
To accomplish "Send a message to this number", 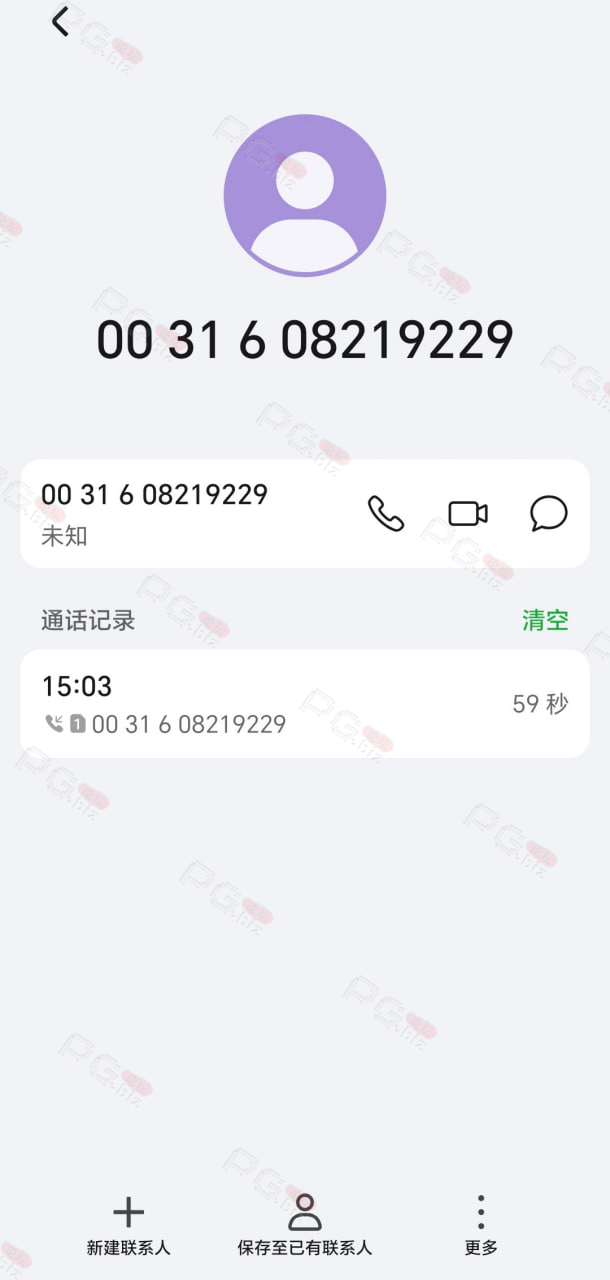I will point(548,514).
